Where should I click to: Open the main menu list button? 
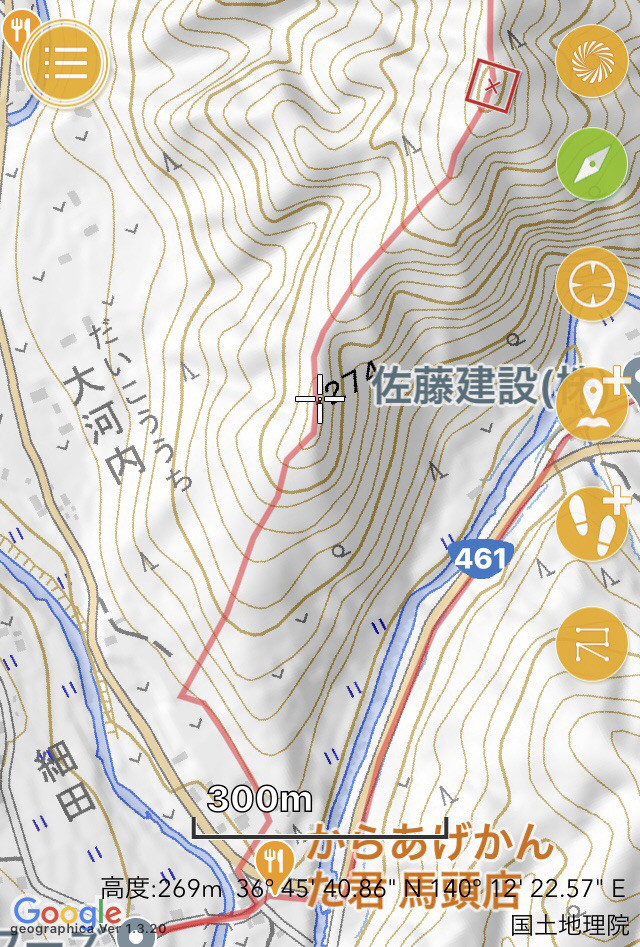click(64, 62)
